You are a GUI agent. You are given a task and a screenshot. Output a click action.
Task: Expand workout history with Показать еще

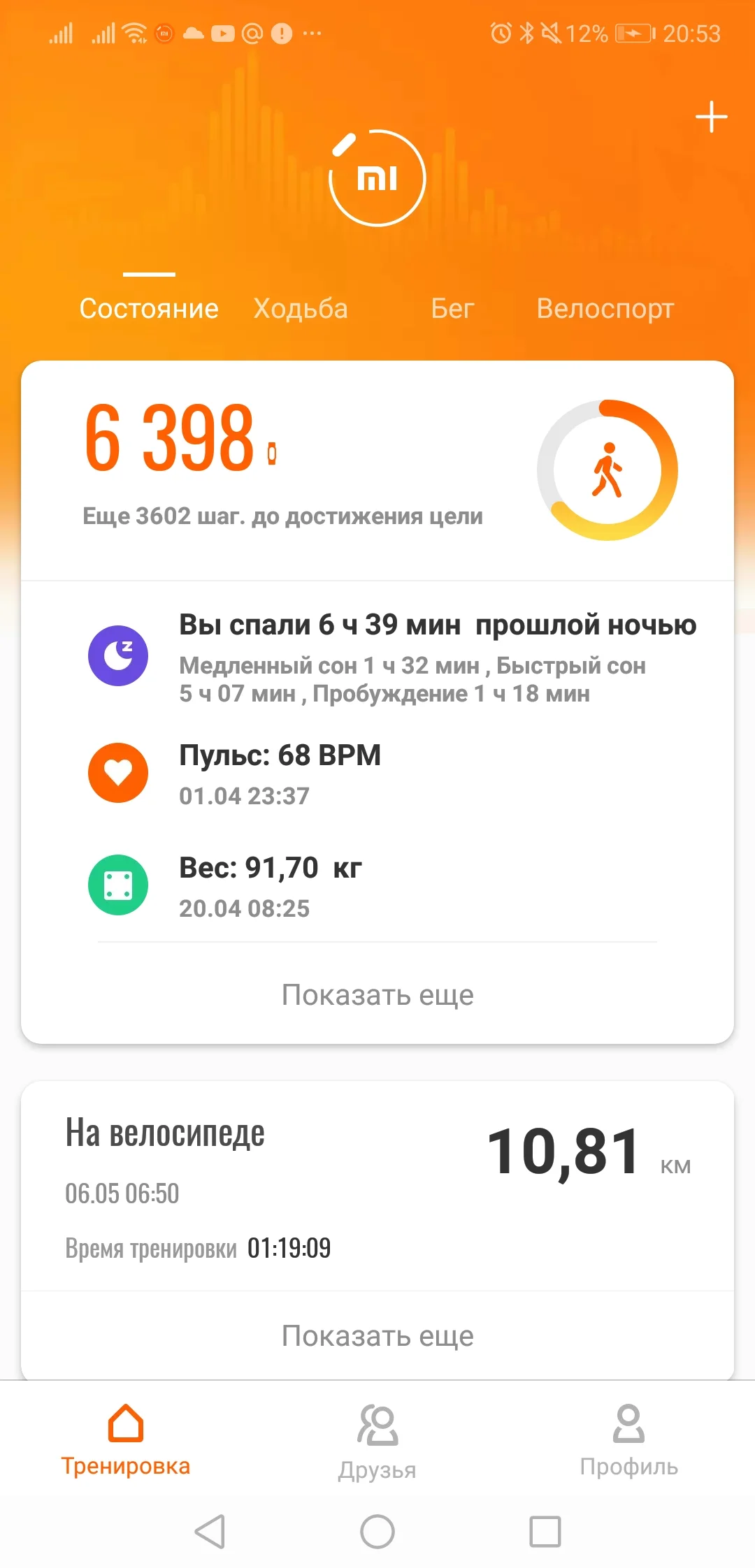click(377, 1335)
